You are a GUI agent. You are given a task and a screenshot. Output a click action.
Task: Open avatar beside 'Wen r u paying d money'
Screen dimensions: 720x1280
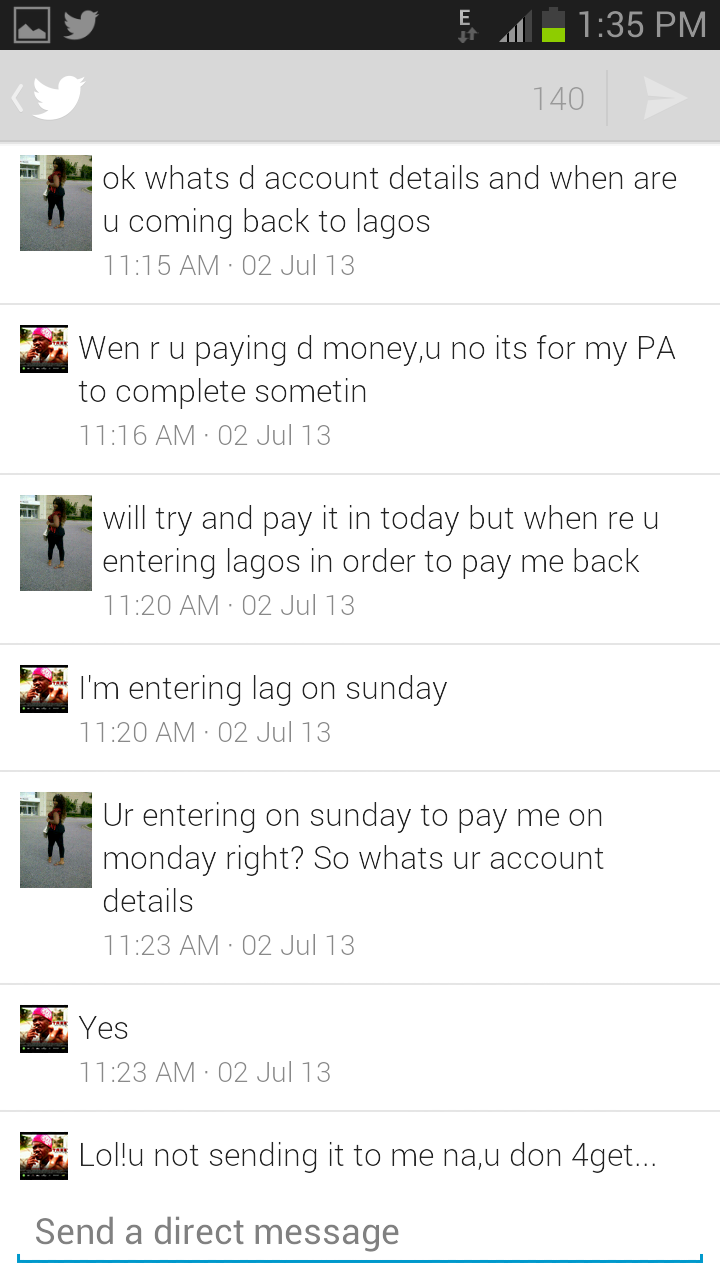44,349
